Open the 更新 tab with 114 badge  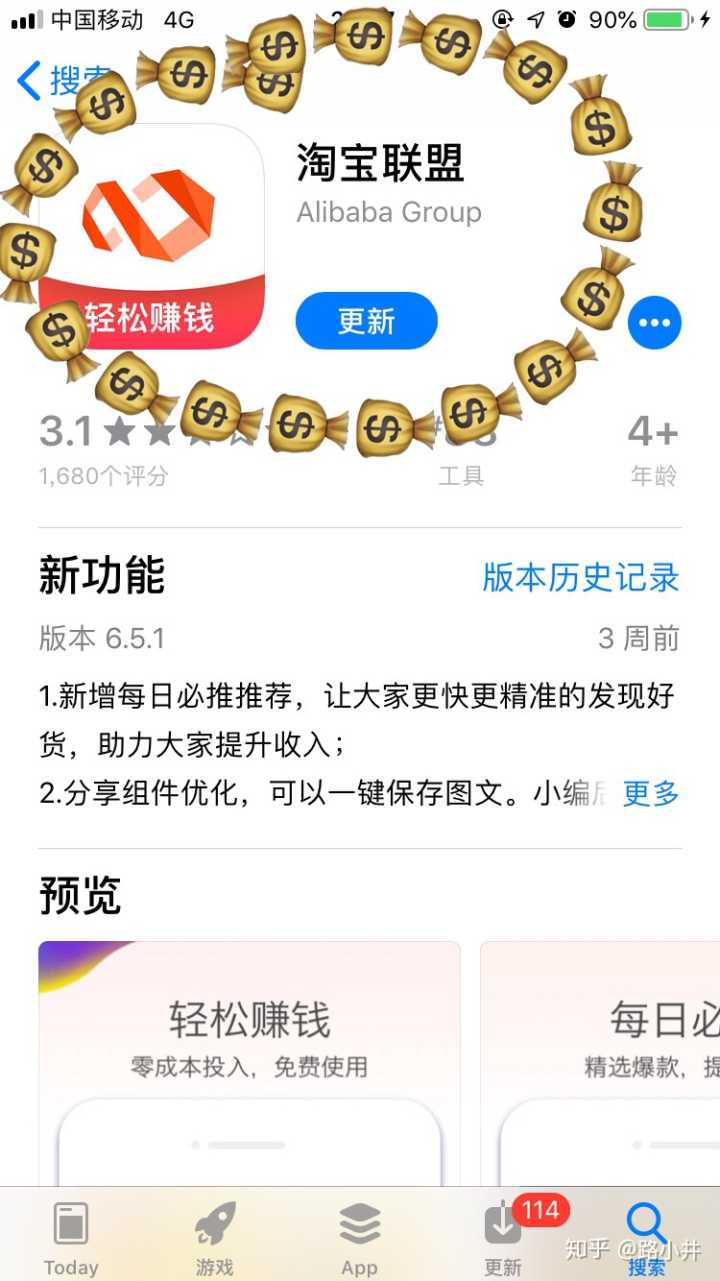[503, 1238]
